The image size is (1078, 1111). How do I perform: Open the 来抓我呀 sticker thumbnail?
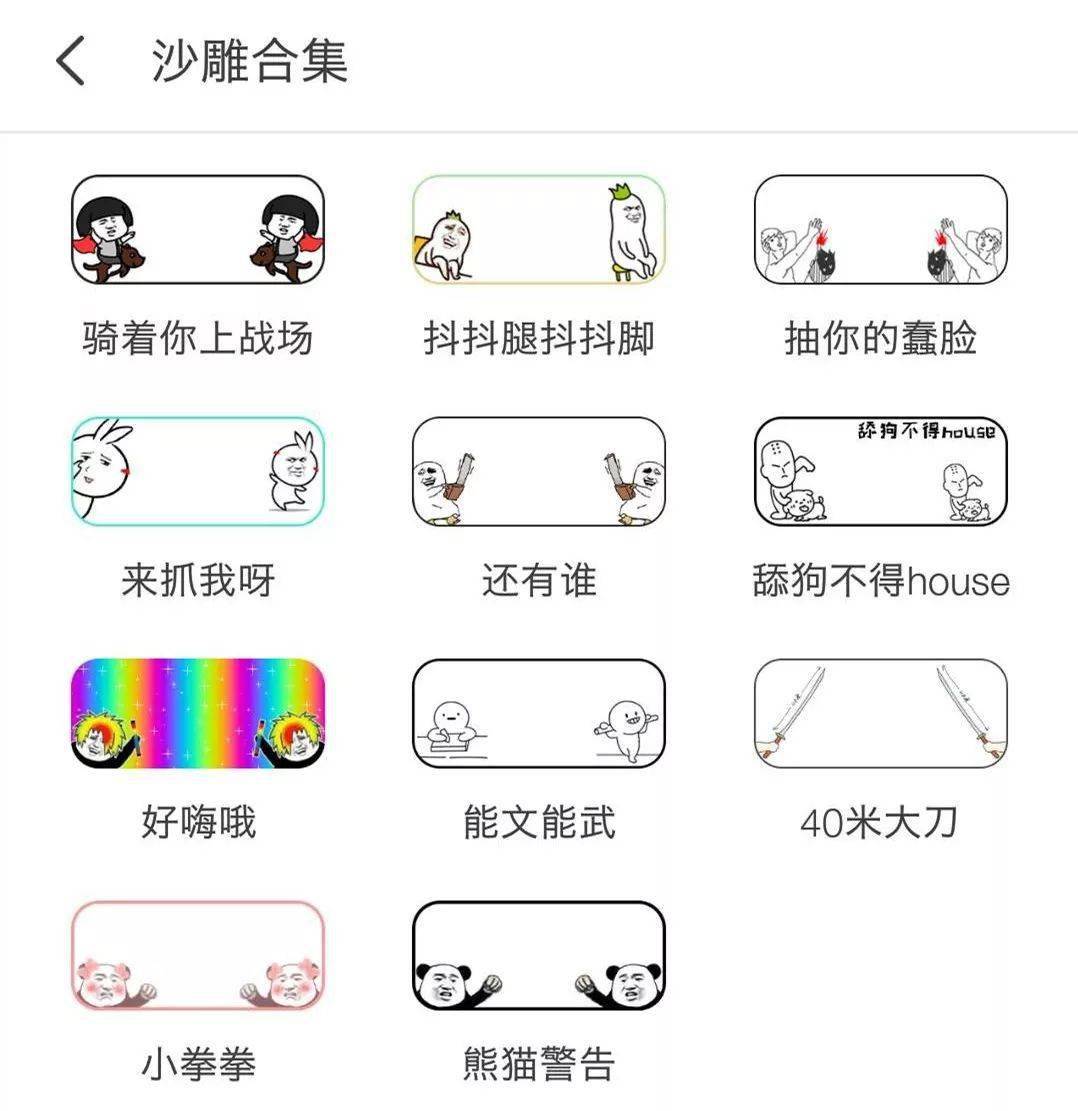(x=199, y=472)
